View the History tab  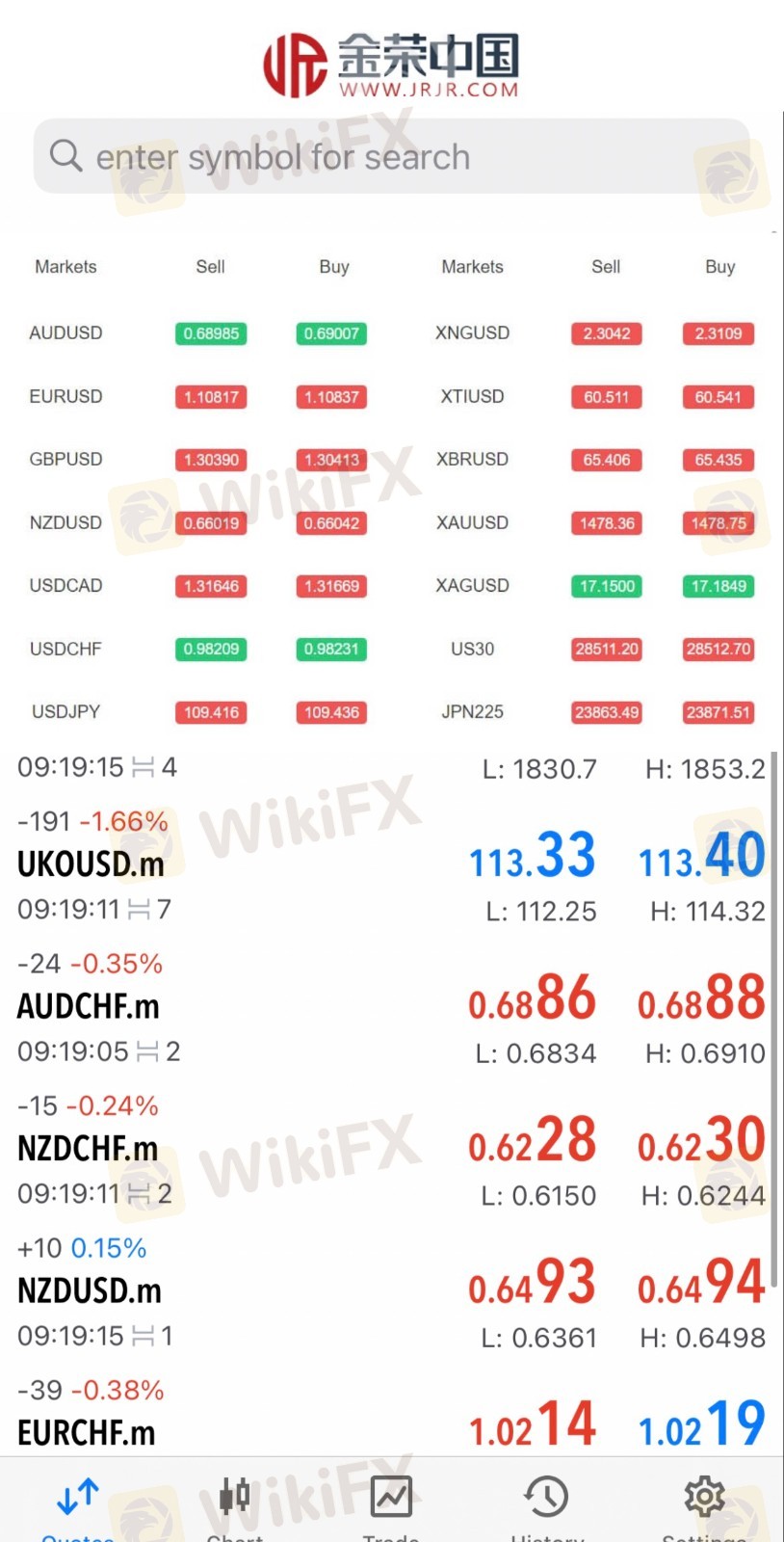[x=547, y=1503]
